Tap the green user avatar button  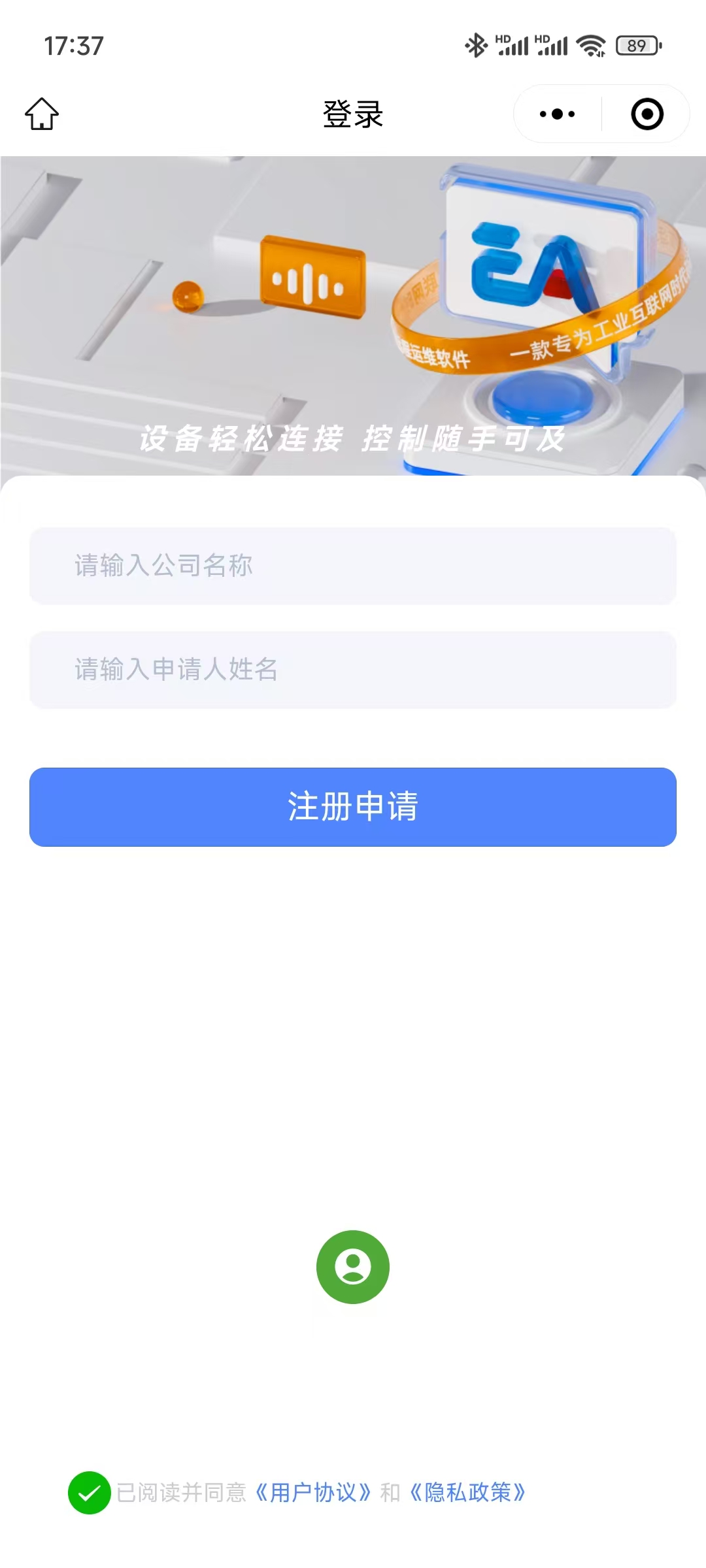coord(353,1267)
